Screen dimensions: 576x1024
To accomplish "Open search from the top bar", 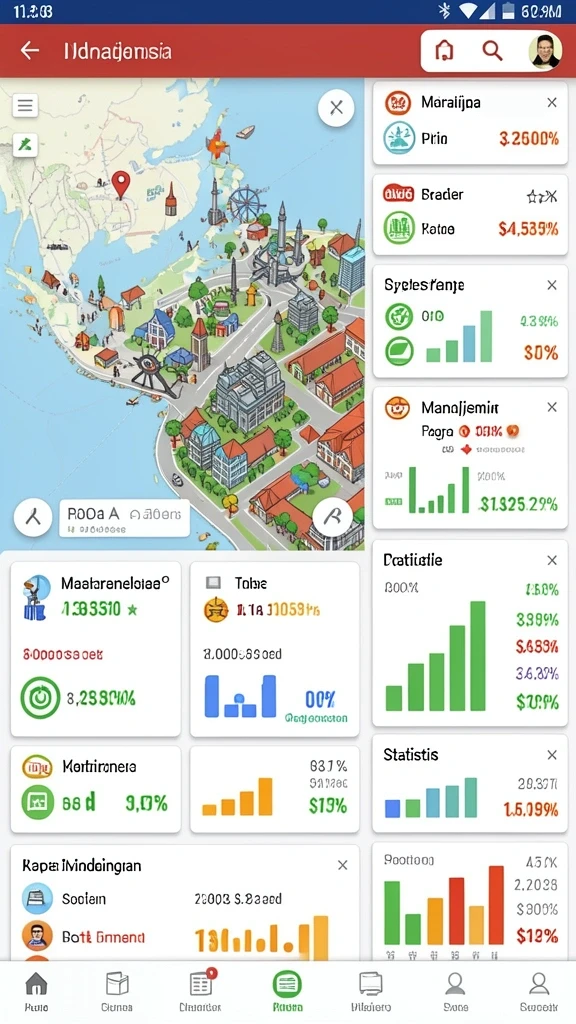I will tap(492, 50).
